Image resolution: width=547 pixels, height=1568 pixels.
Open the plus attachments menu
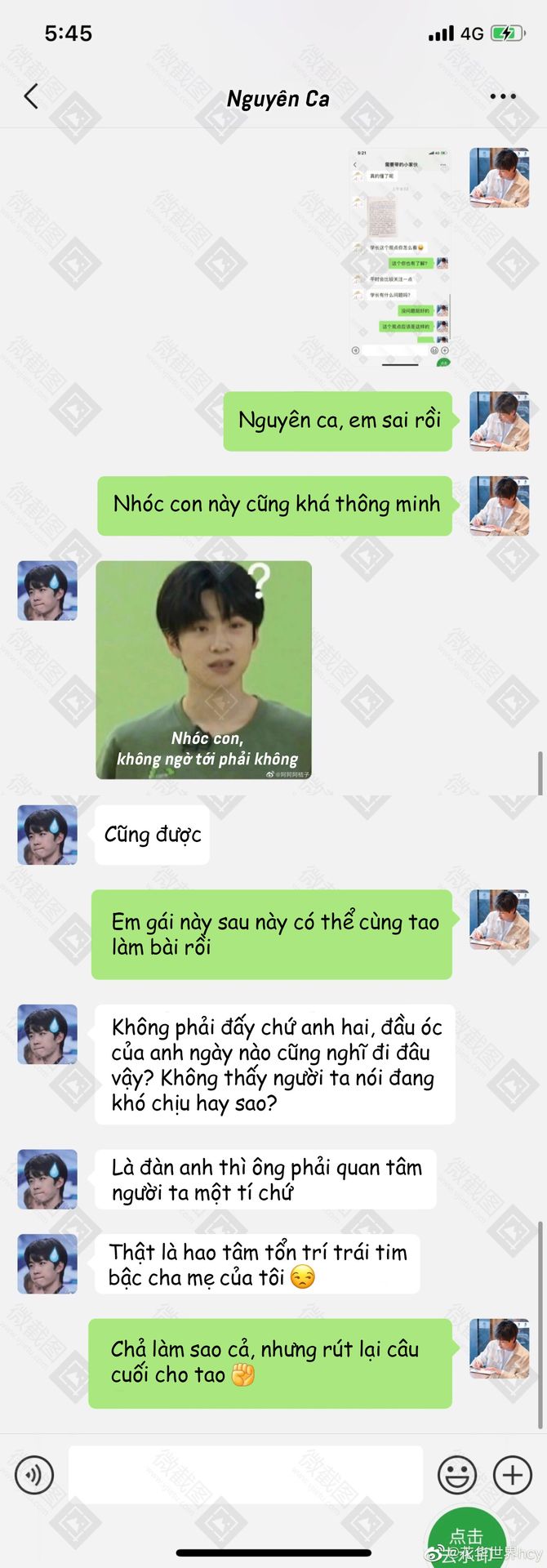(x=512, y=1475)
